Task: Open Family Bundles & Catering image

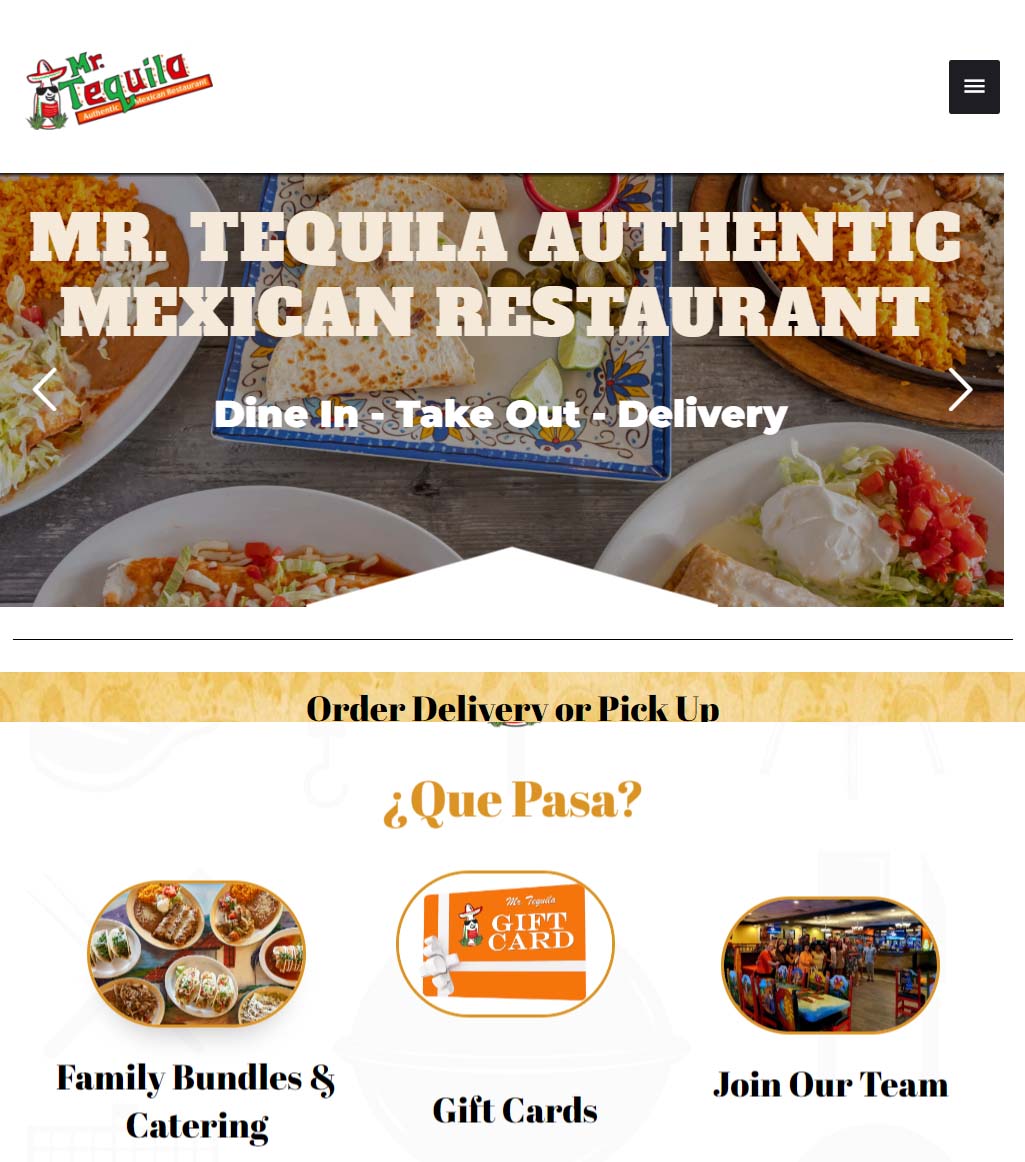Action: click(x=196, y=953)
